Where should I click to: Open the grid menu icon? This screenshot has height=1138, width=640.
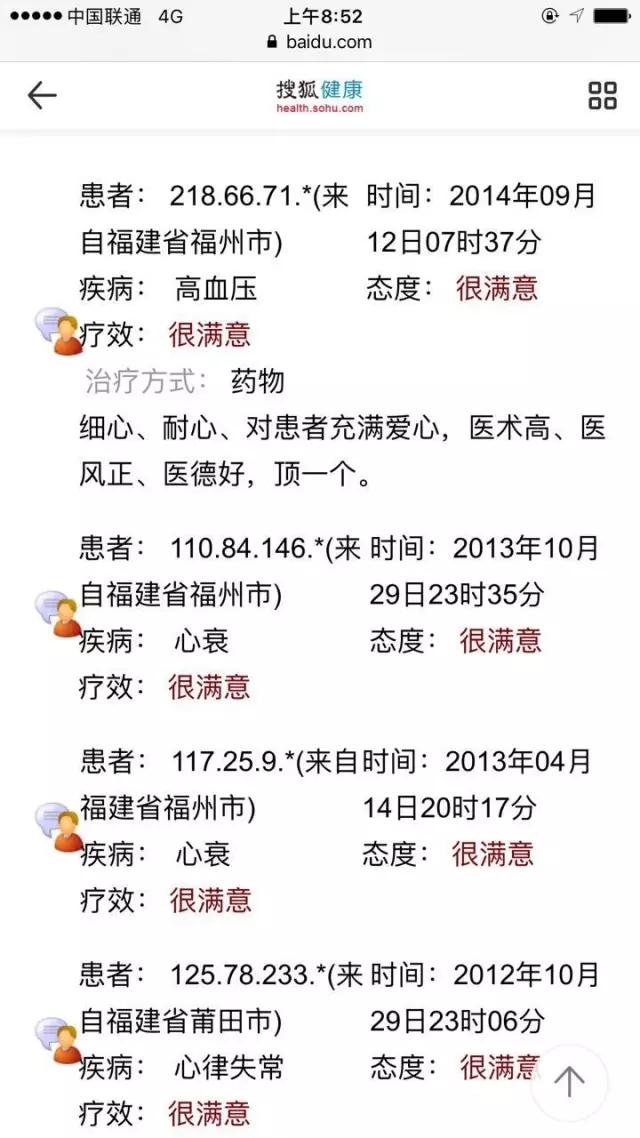pyautogui.click(x=602, y=95)
